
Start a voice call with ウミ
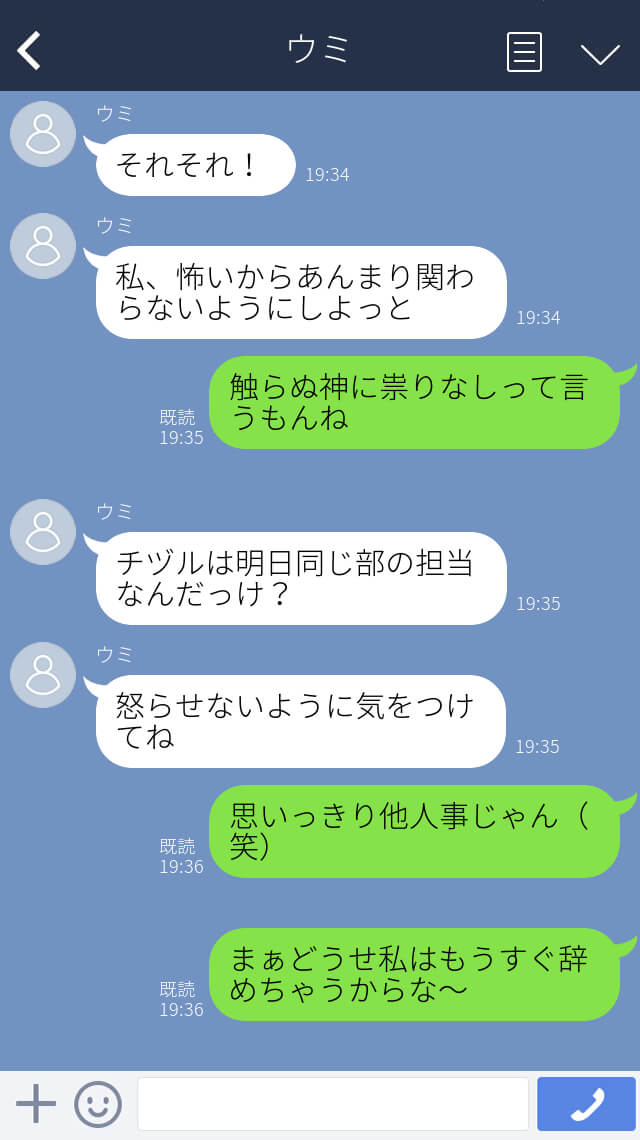click(x=587, y=1104)
